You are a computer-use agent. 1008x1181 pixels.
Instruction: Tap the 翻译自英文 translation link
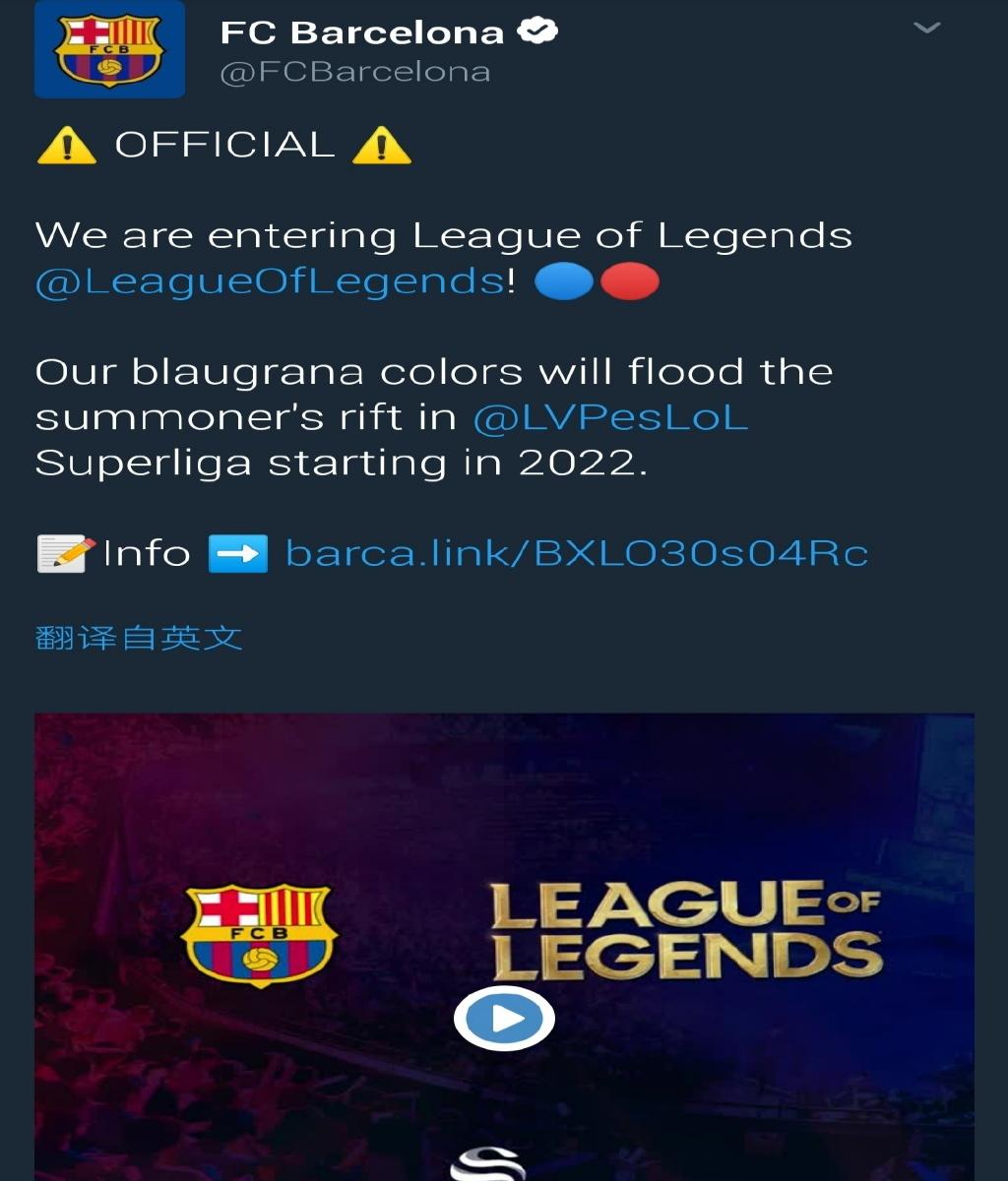click(139, 638)
